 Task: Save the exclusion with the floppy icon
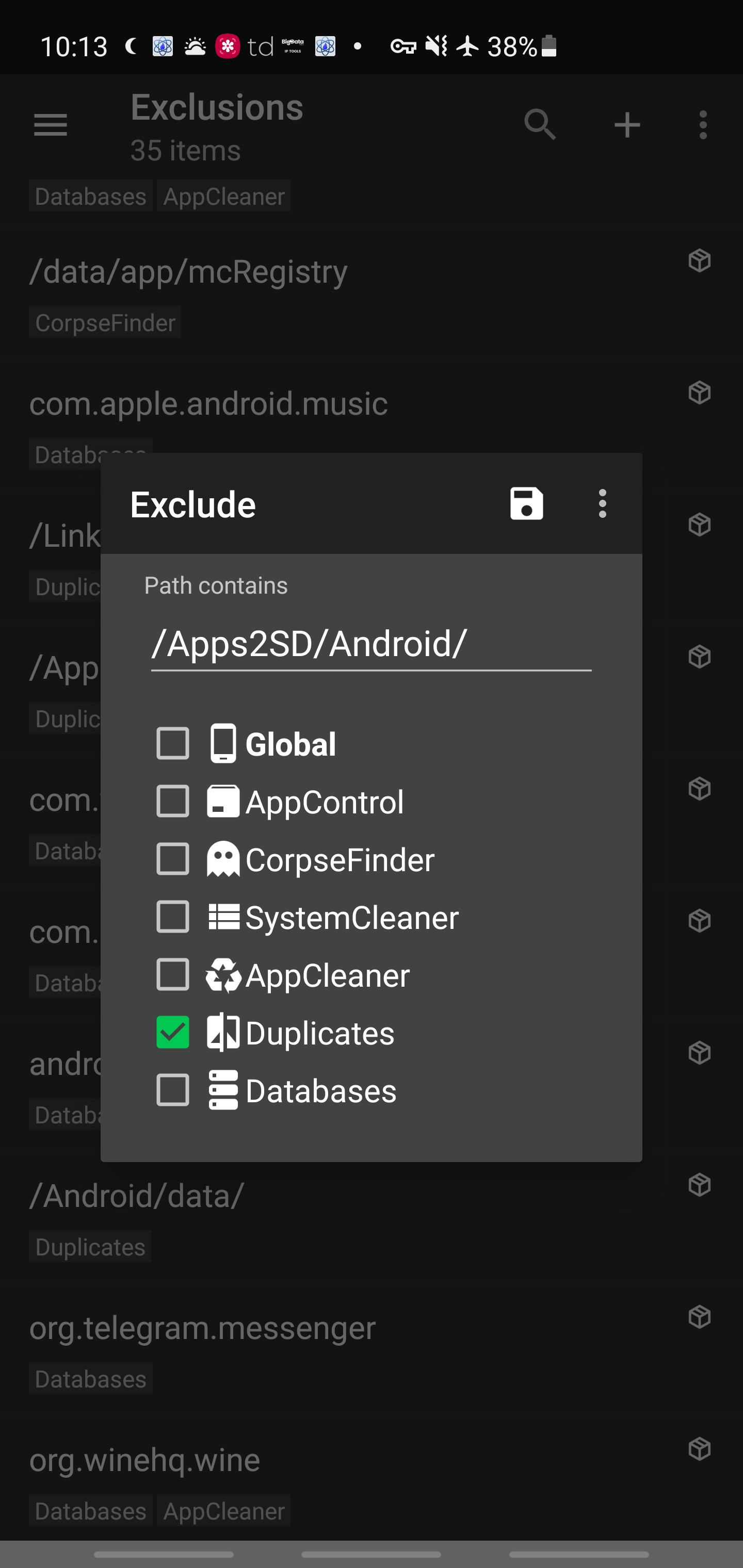526,503
